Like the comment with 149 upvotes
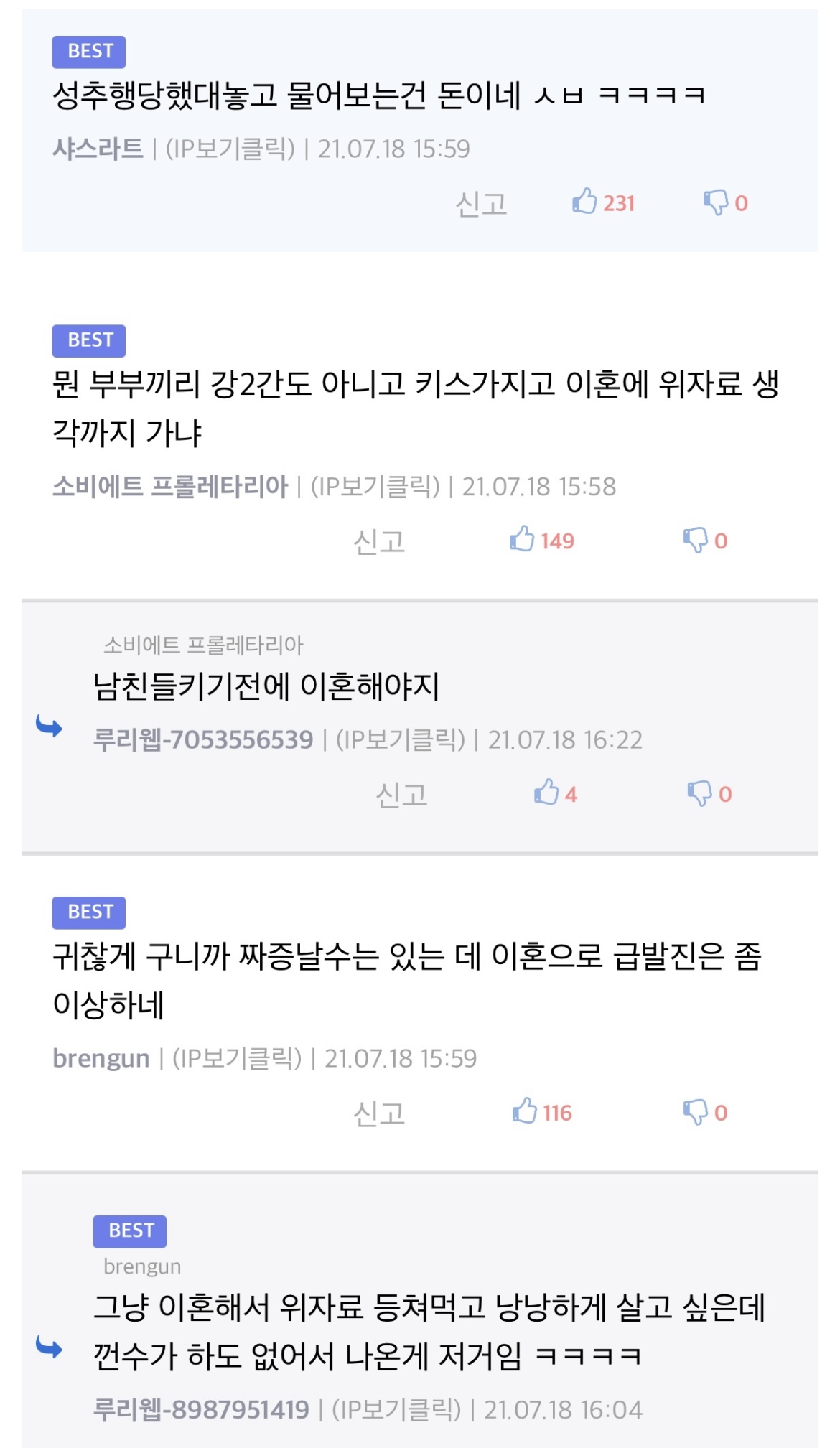The width and height of the screenshot is (840, 1448). click(x=542, y=540)
